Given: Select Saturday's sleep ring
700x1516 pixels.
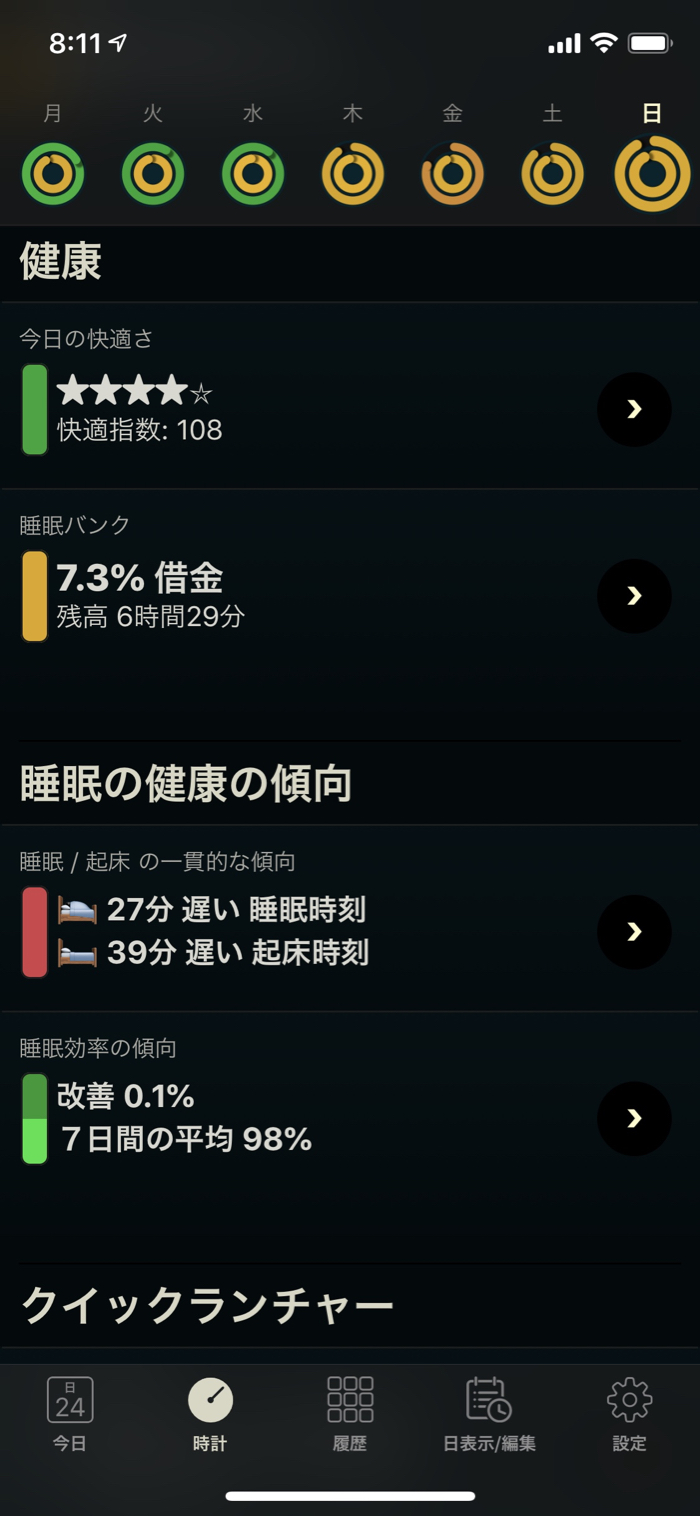Looking at the screenshot, I should click(x=553, y=174).
